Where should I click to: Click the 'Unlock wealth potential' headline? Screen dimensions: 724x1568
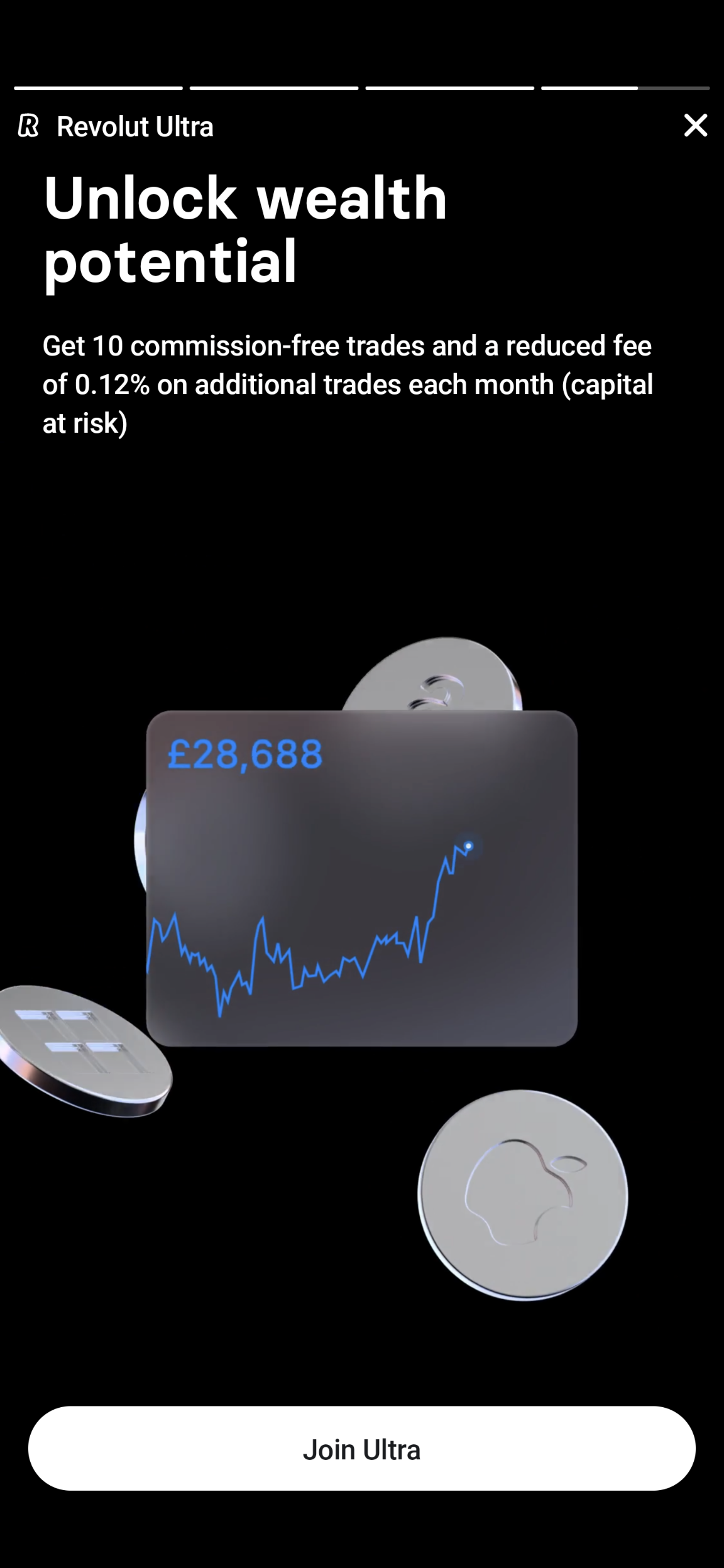tap(245, 226)
